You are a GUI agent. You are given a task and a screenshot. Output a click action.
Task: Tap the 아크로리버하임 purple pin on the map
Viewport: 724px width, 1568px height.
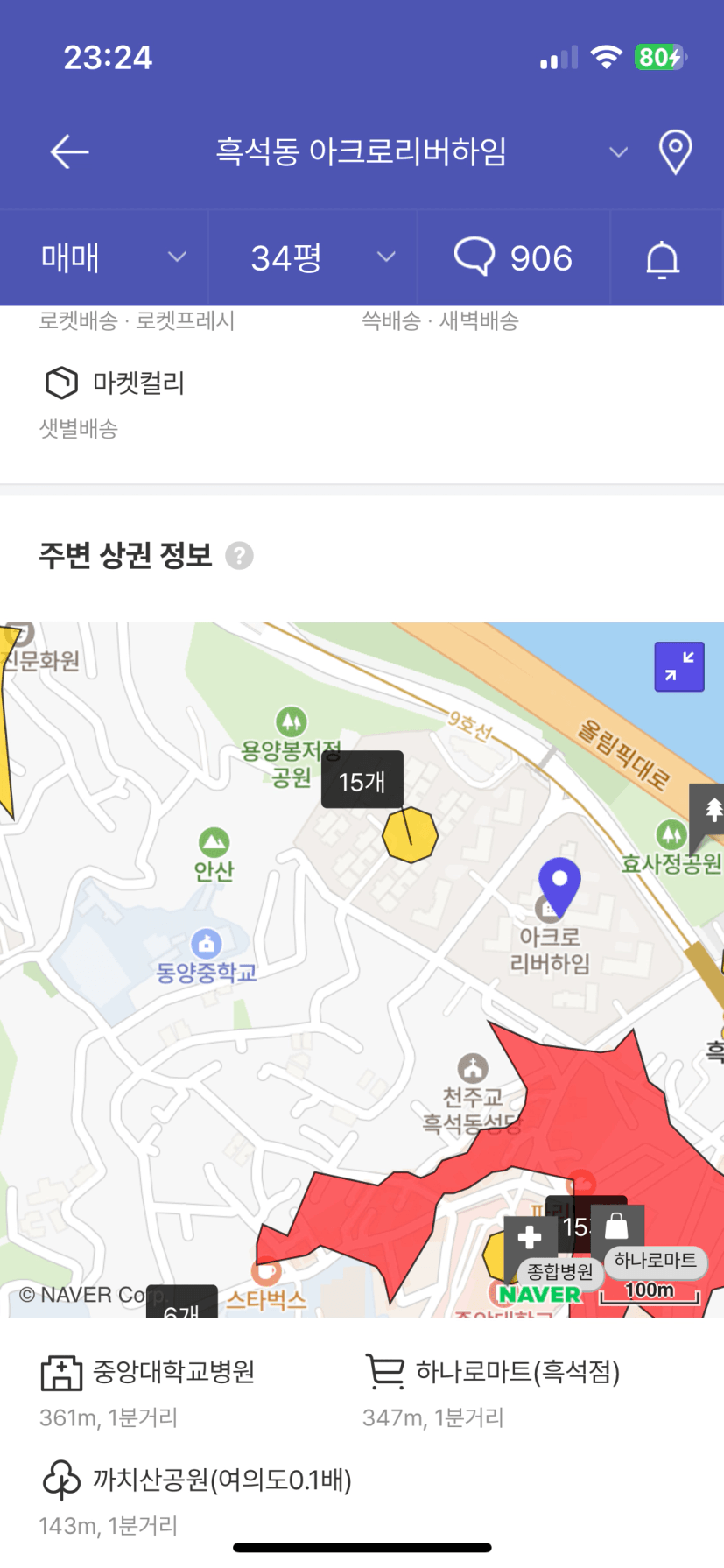(559, 884)
